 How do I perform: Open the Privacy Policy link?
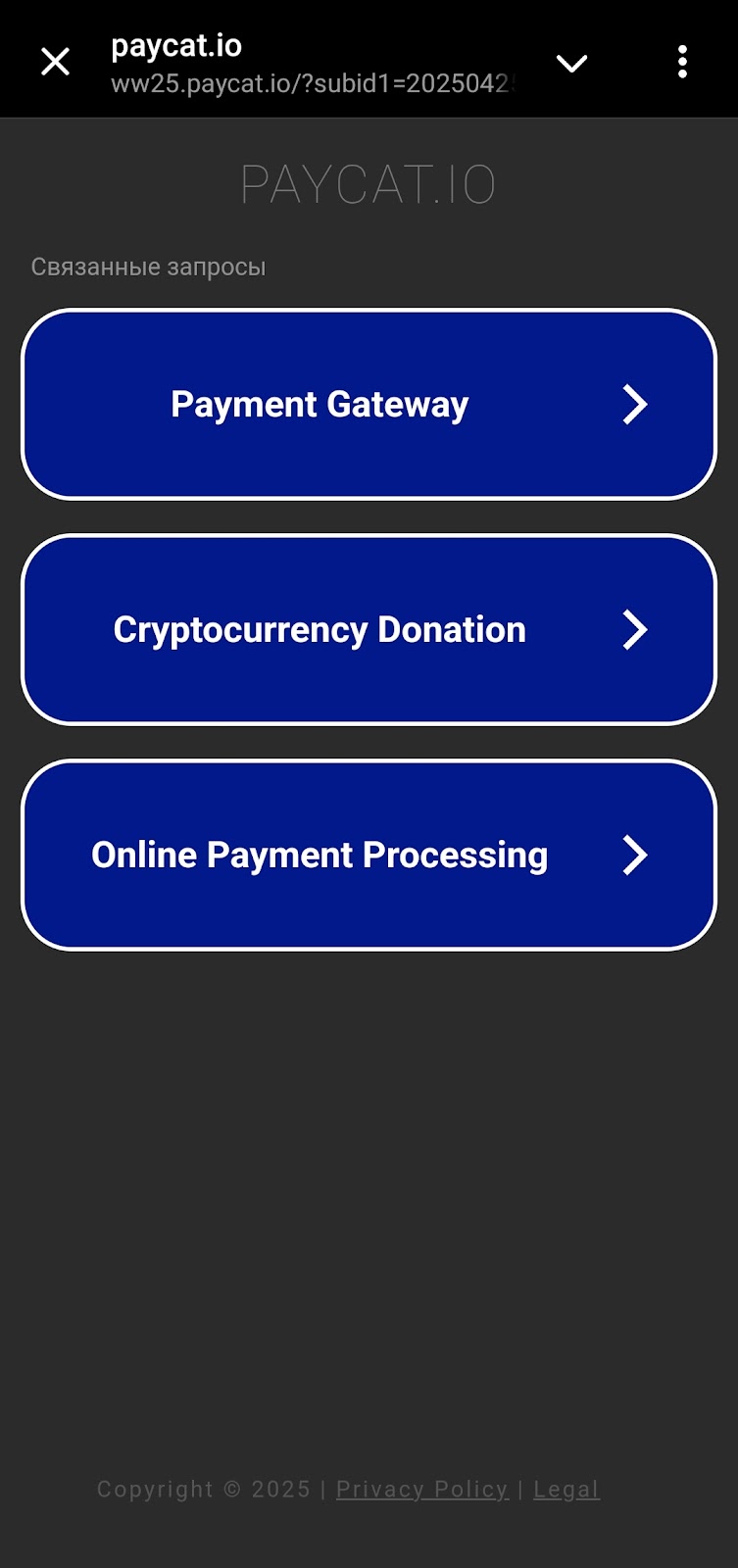422,1490
